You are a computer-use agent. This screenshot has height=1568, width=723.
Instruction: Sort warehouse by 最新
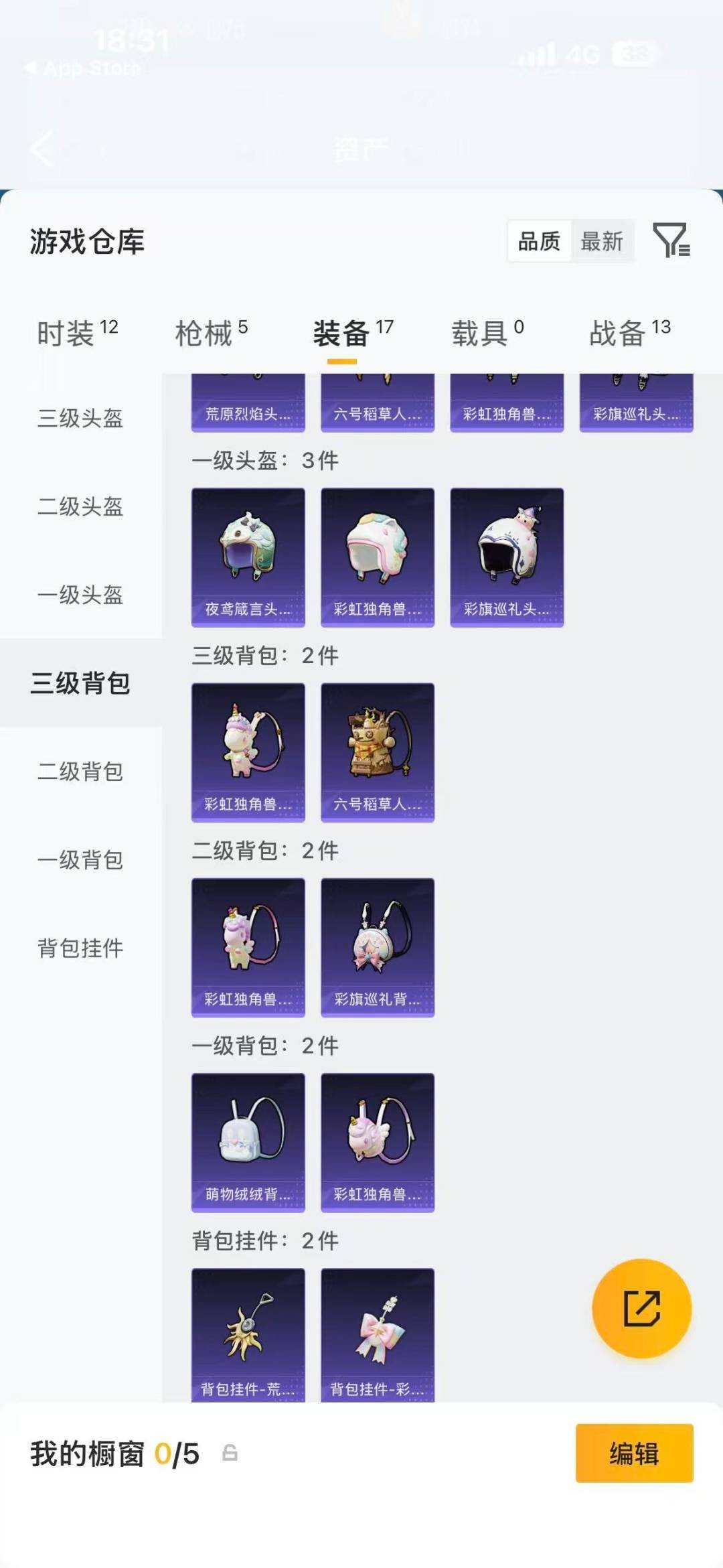click(x=602, y=241)
